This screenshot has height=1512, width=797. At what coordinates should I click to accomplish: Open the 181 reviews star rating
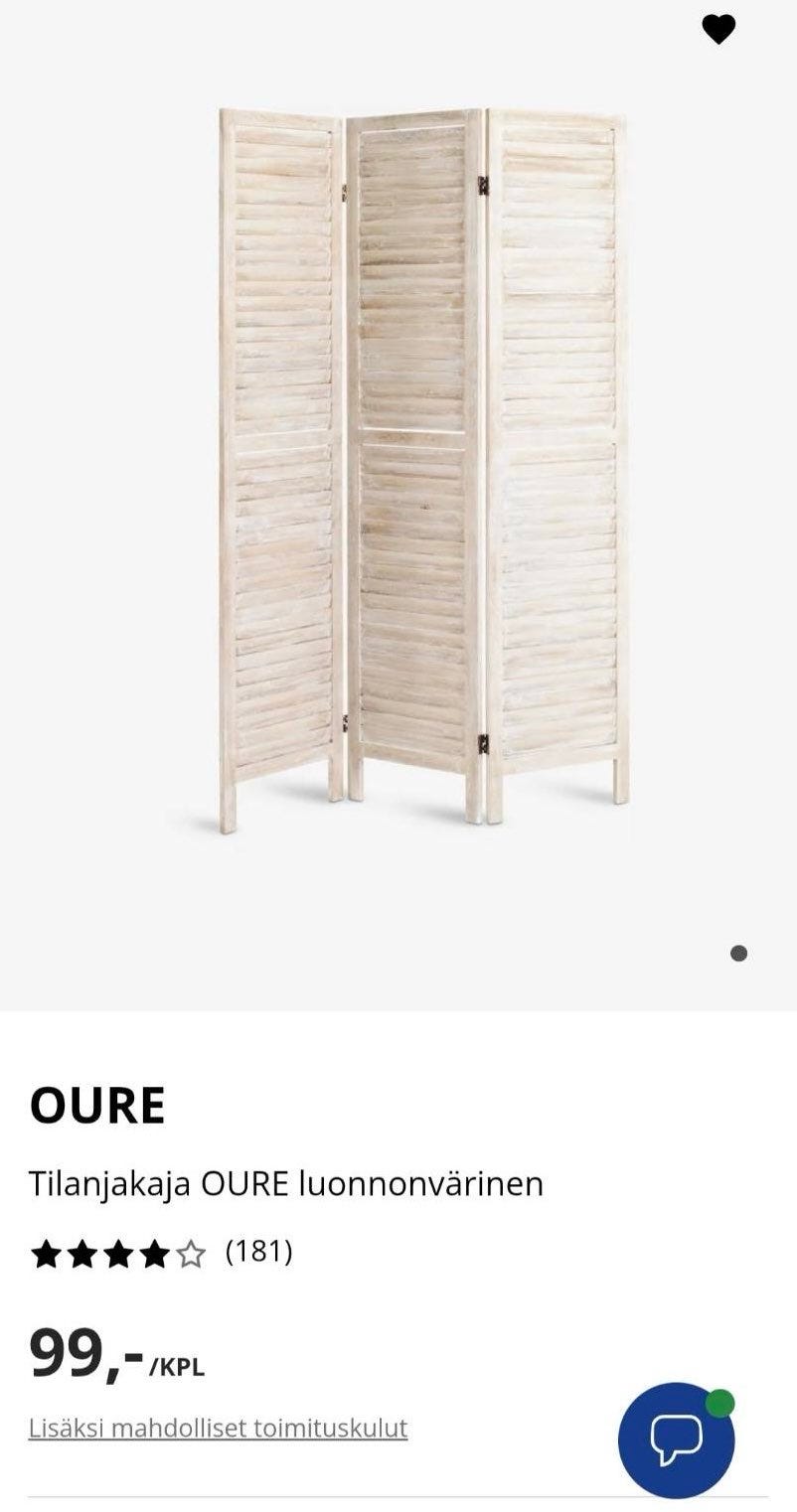pos(161,1252)
